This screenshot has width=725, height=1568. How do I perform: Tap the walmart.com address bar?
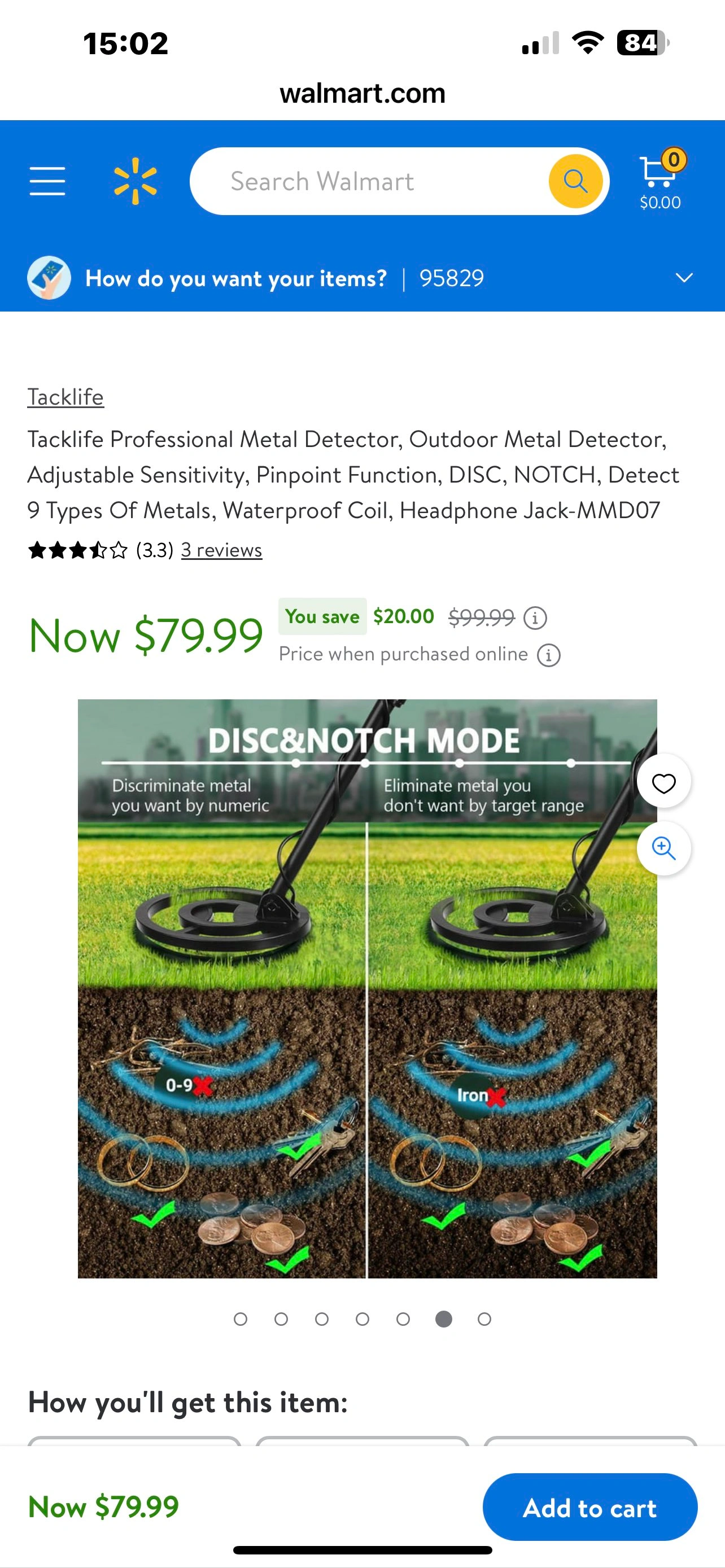click(x=362, y=93)
